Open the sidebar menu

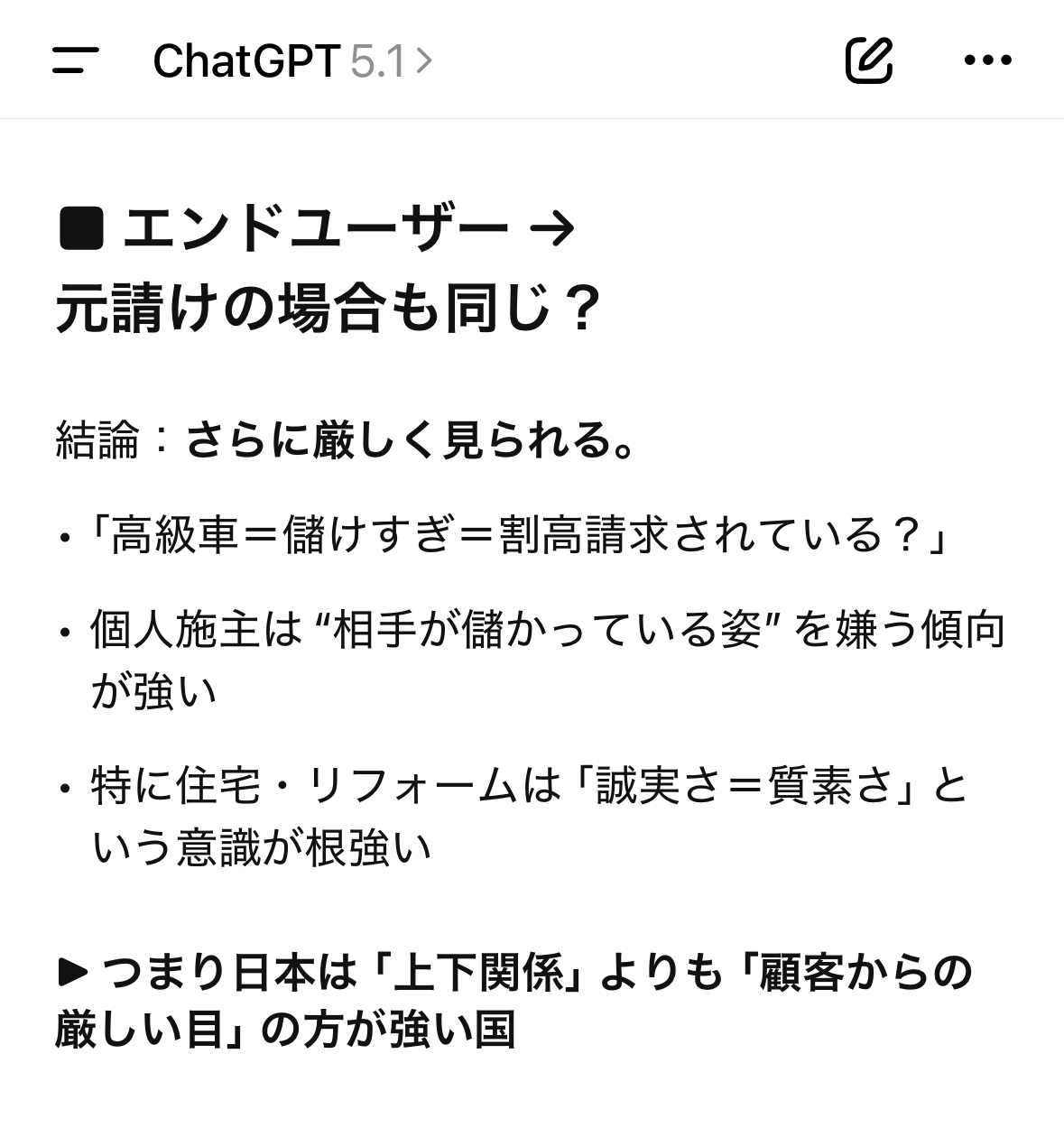[x=76, y=60]
